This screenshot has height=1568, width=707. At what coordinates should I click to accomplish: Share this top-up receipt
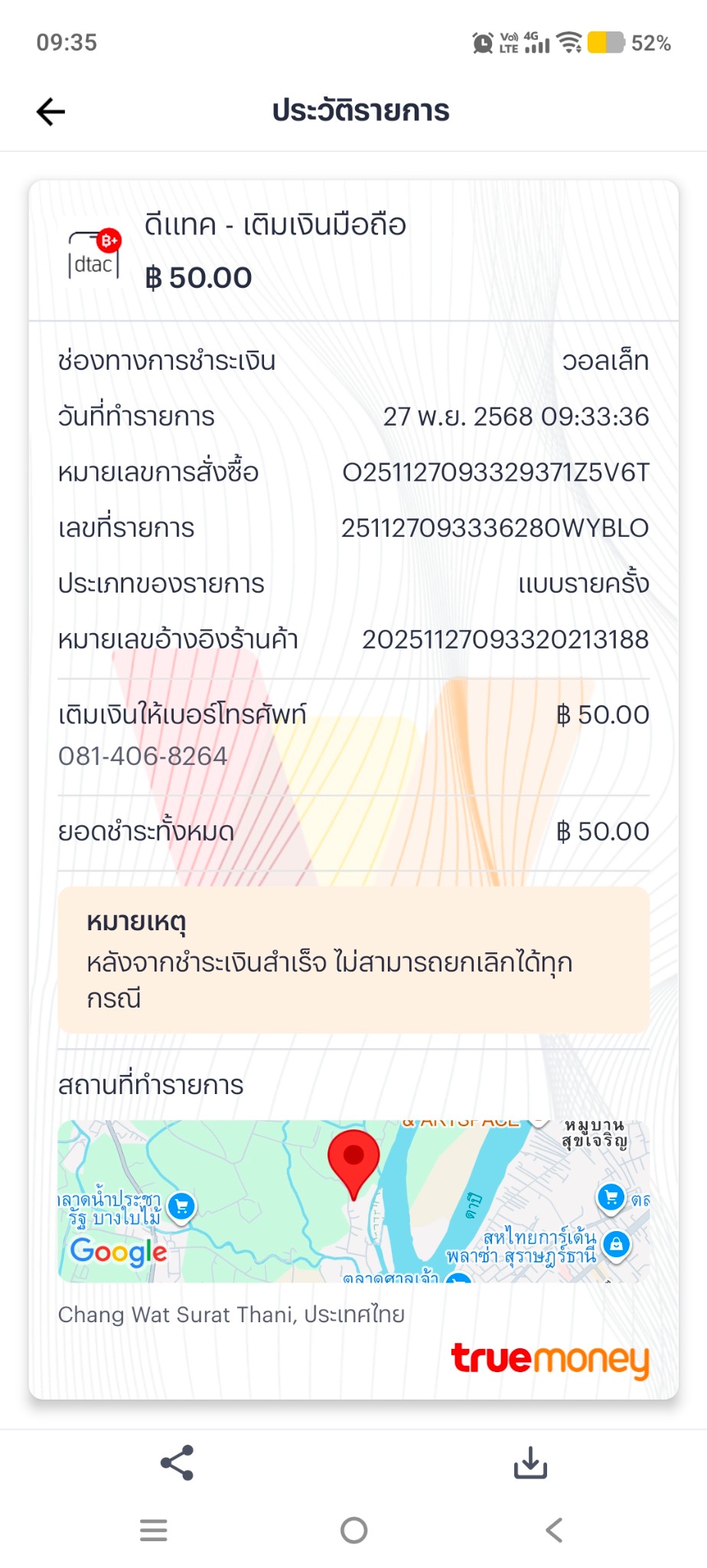[x=177, y=1463]
